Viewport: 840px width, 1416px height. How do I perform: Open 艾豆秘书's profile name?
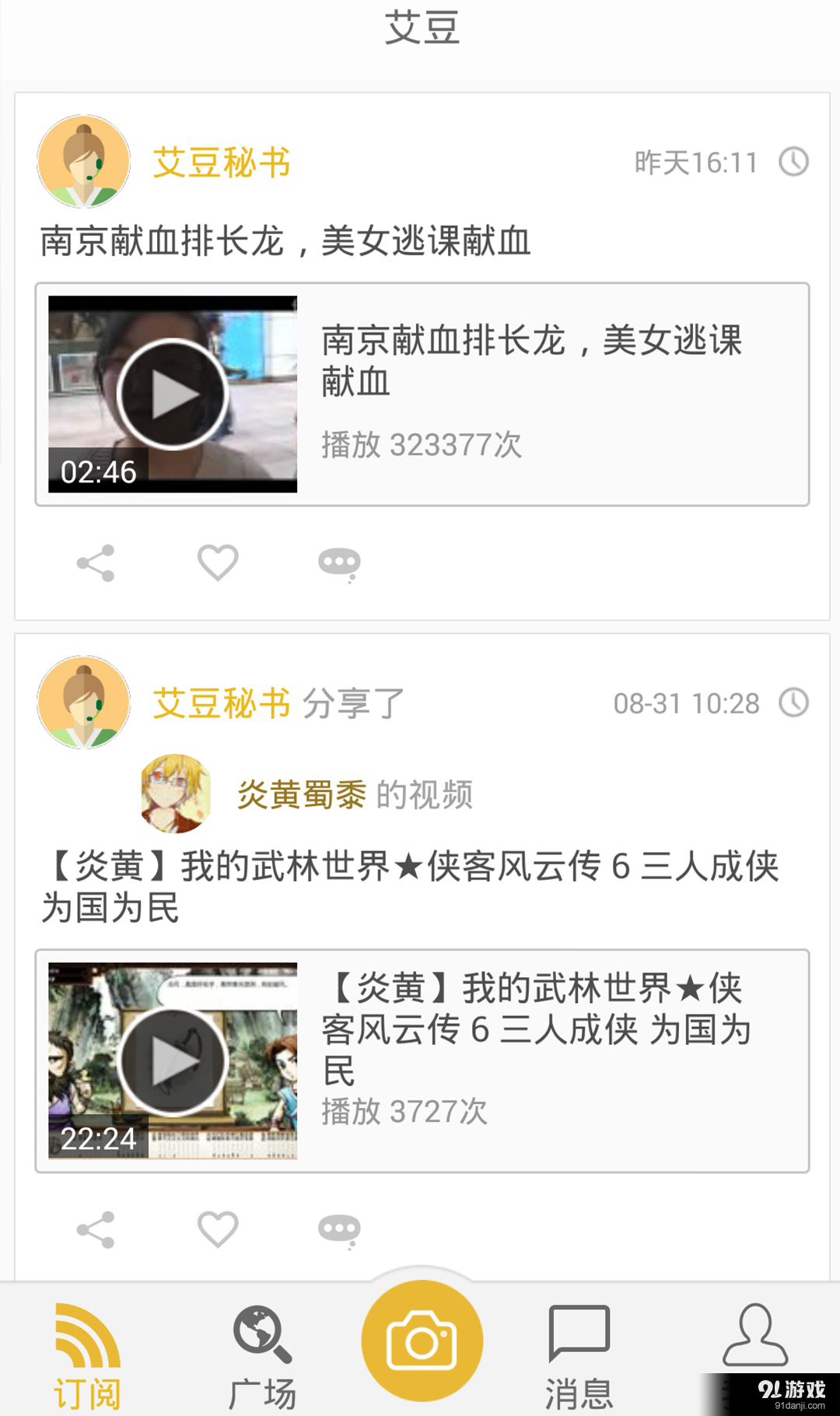pos(221,163)
